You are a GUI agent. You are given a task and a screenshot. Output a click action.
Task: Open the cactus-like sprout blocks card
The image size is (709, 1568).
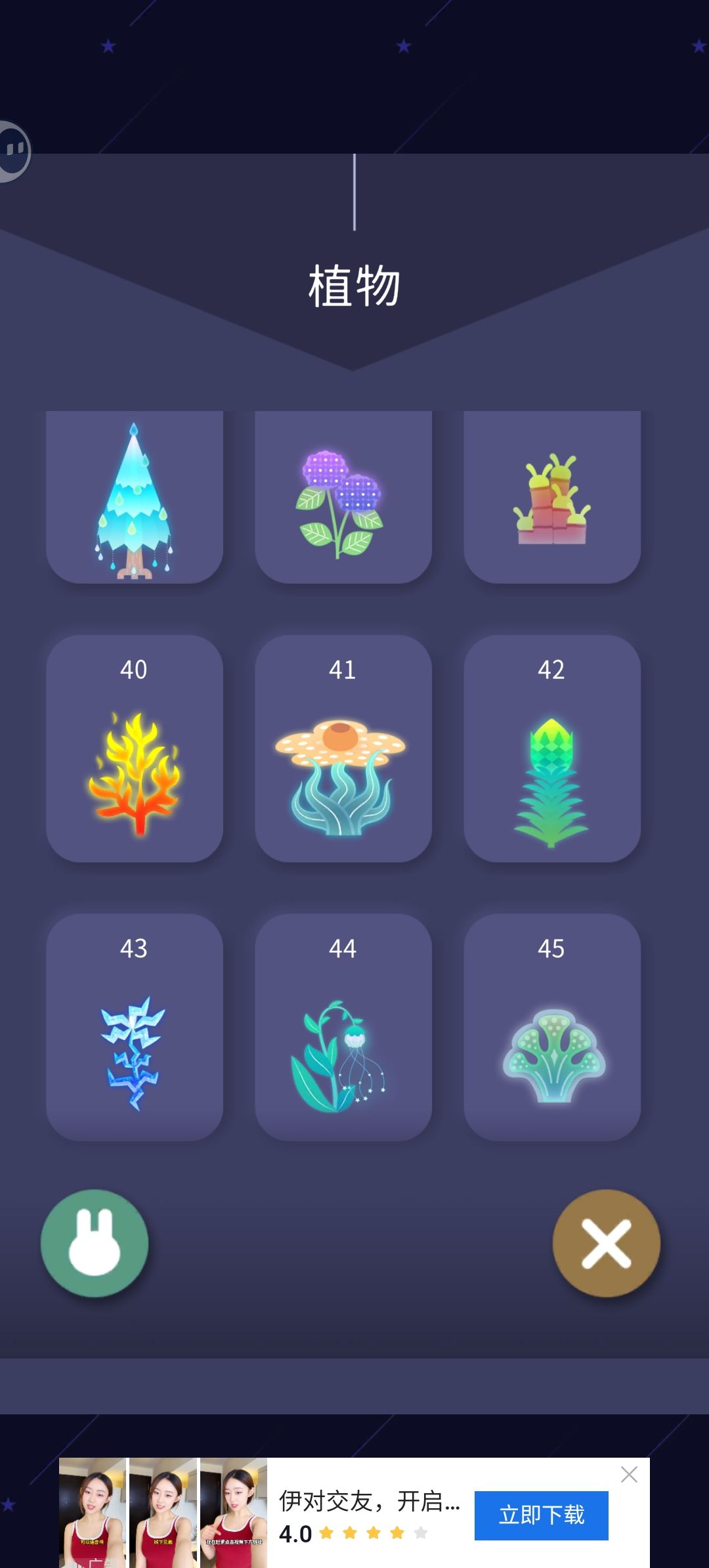[552, 497]
